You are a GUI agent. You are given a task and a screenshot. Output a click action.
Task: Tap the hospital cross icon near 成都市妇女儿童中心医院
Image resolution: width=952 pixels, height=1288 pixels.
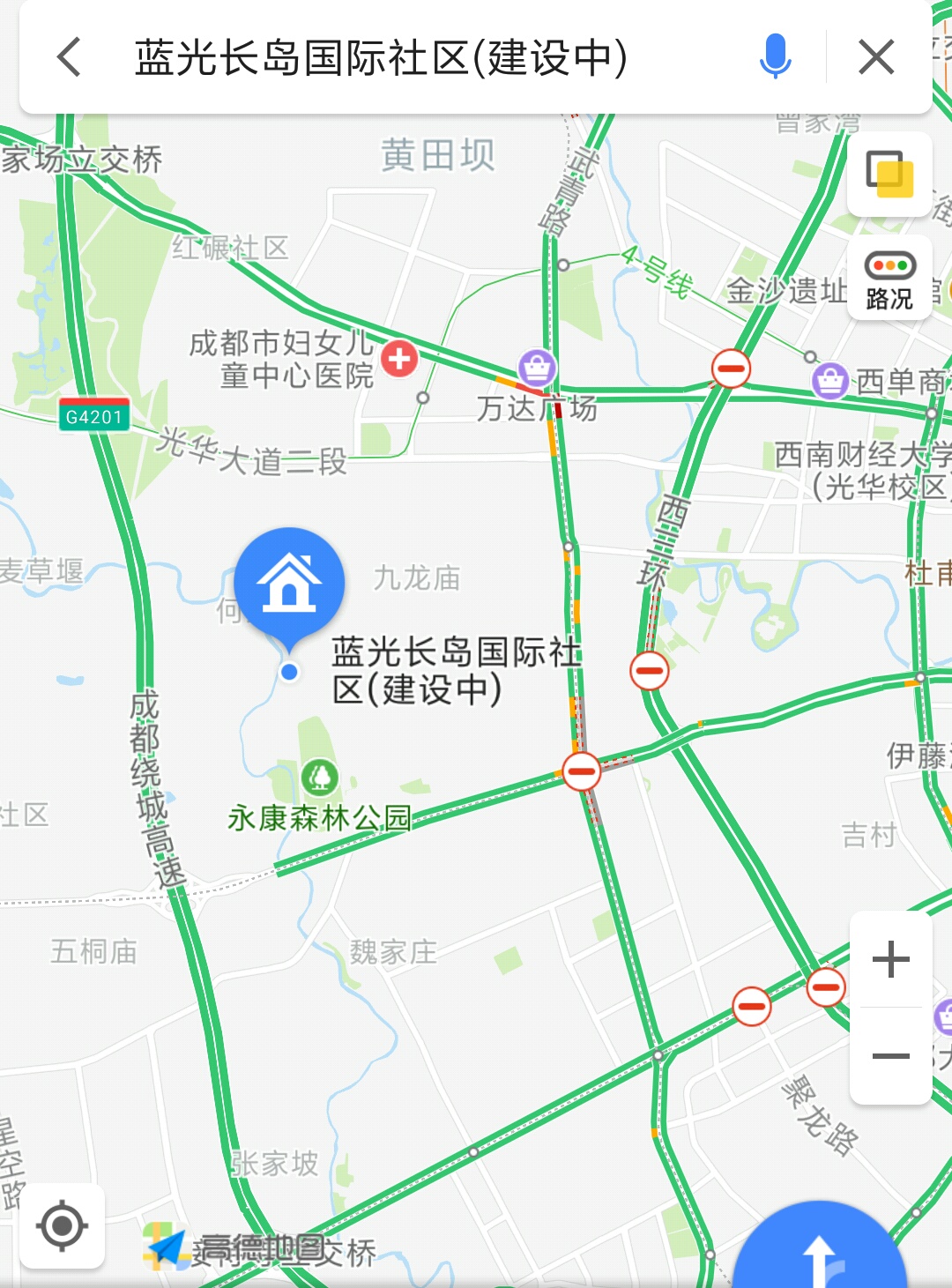398,359
